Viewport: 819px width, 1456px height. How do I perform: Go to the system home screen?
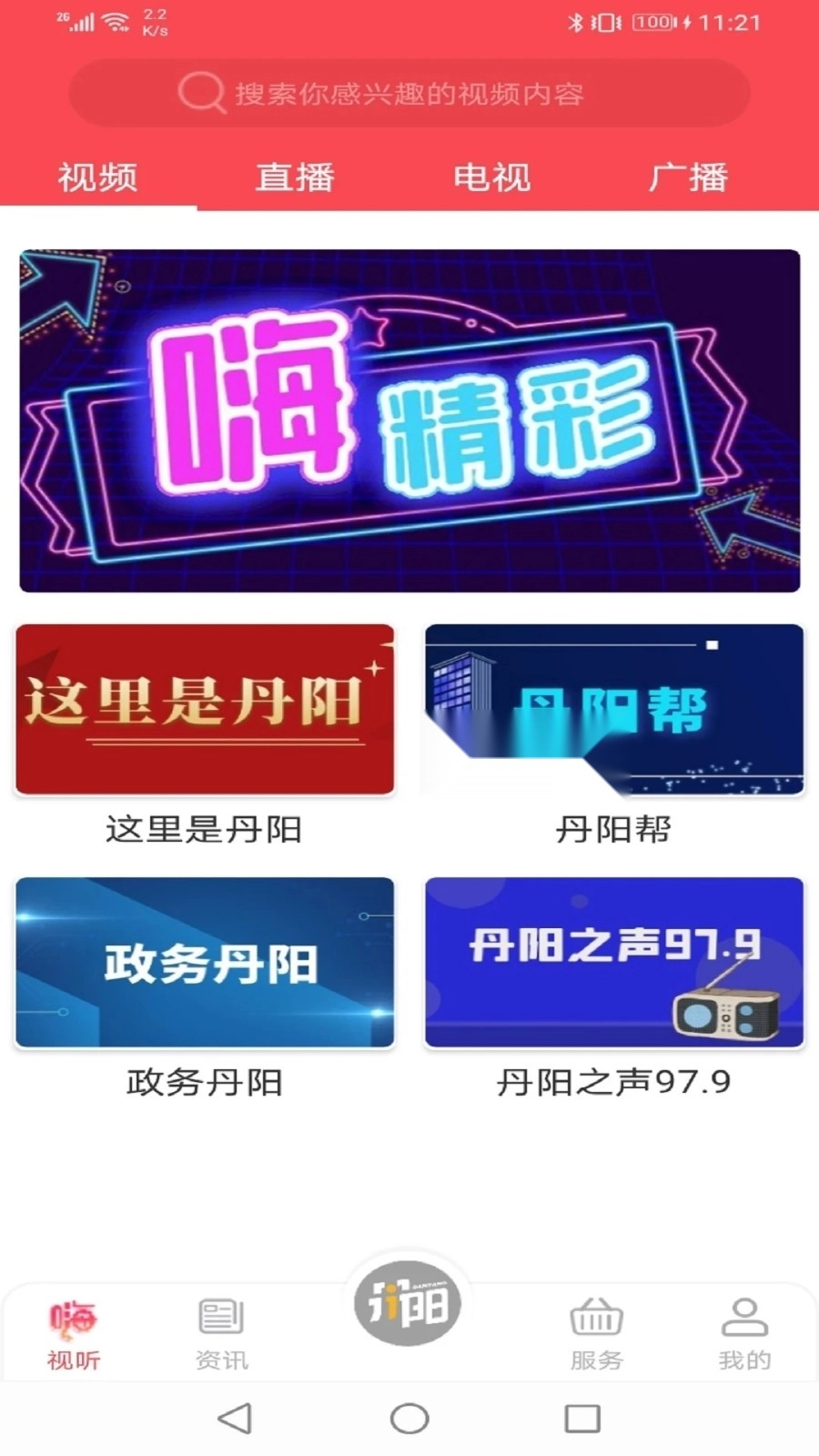point(409,1418)
